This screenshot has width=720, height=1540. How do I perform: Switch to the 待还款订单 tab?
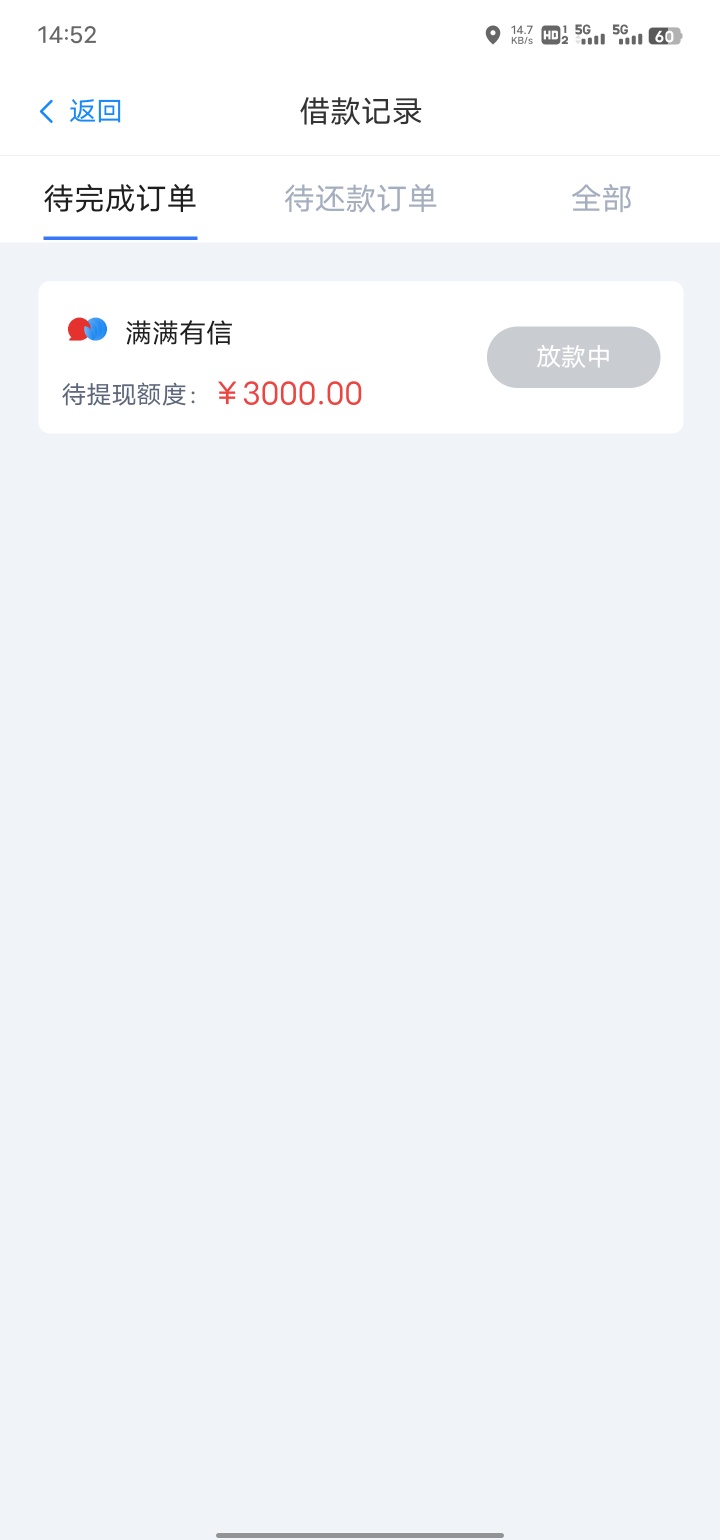(x=361, y=198)
